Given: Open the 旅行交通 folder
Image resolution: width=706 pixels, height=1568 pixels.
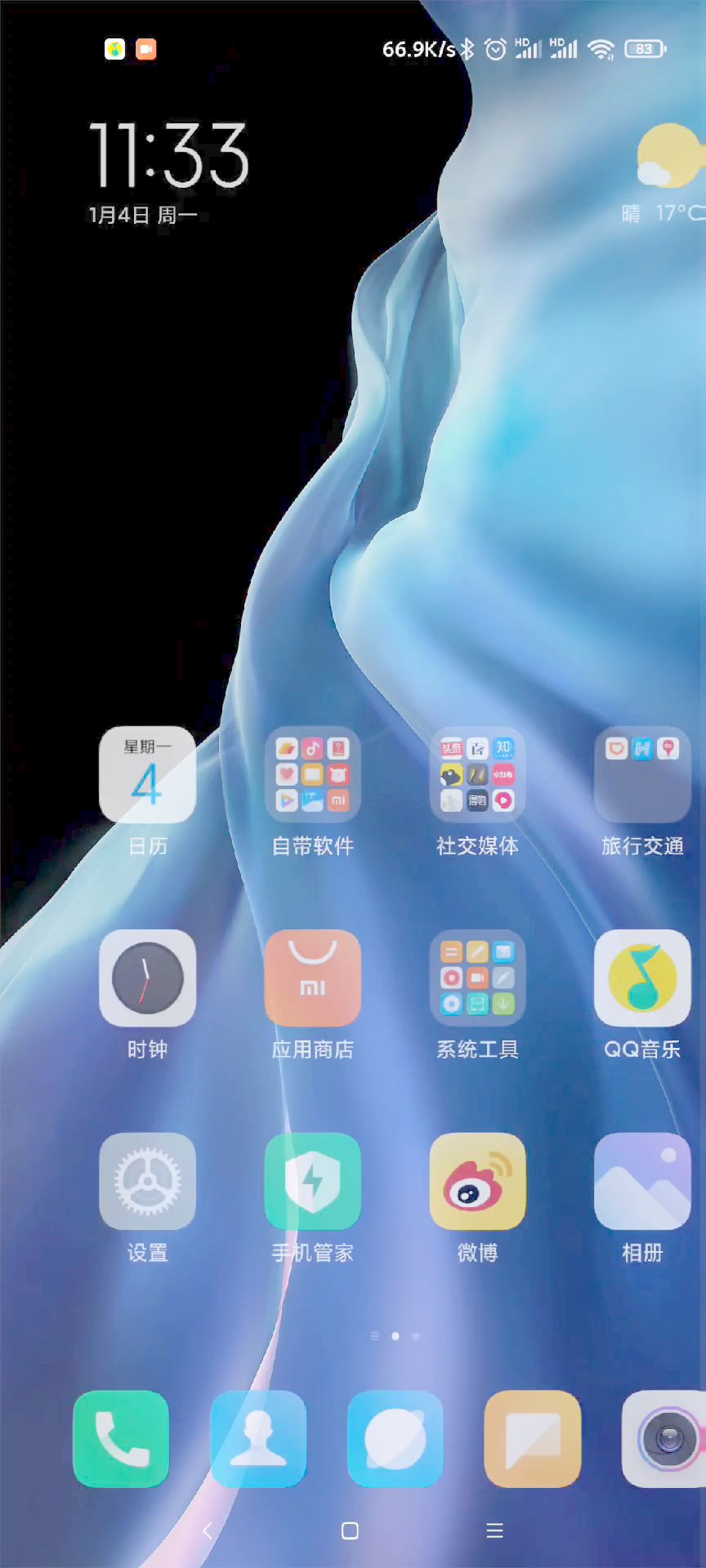Looking at the screenshot, I should coord(642,774).
